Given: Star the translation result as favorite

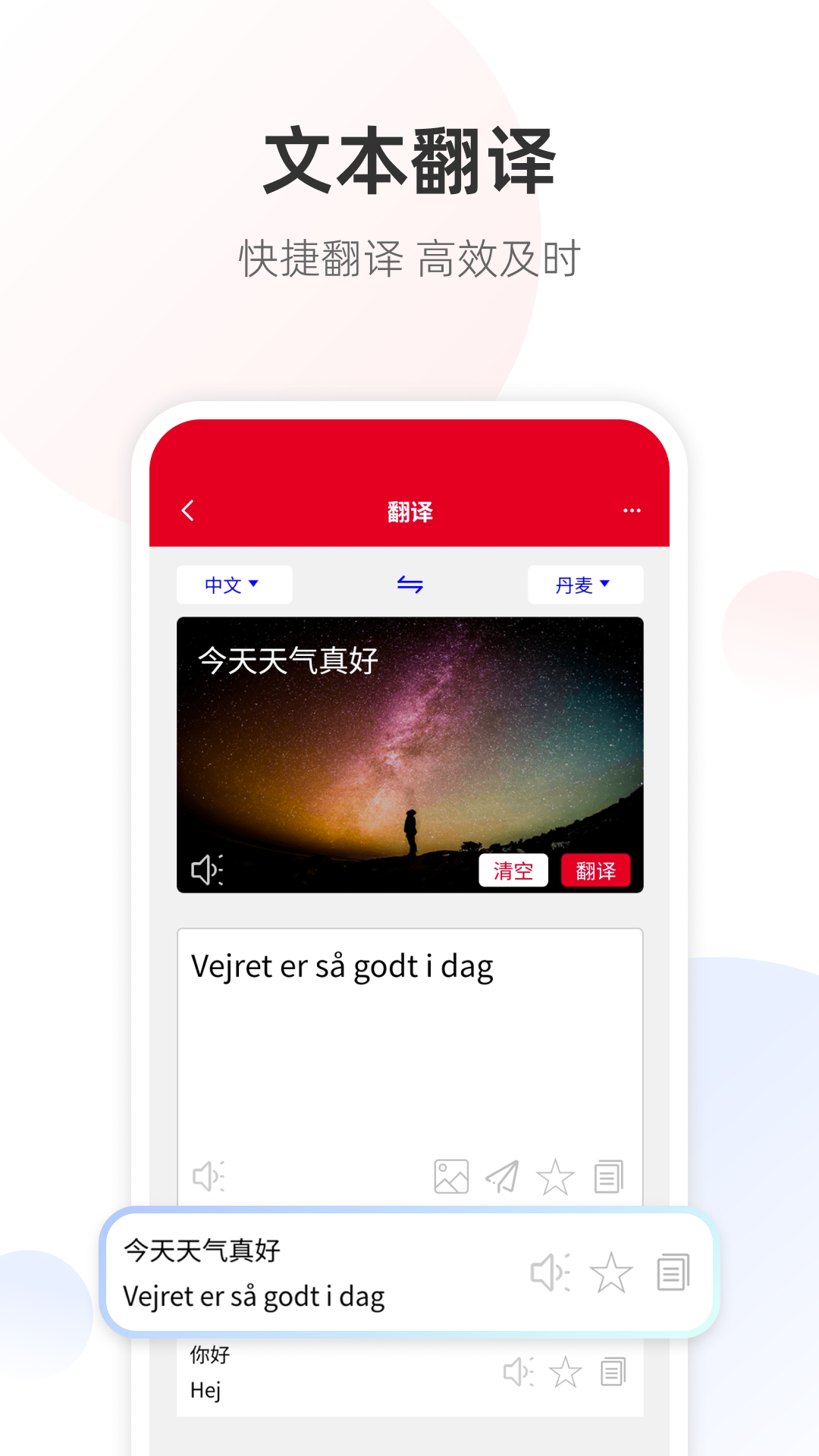Looking at the screenshot, I should [x=555, y=1178].
